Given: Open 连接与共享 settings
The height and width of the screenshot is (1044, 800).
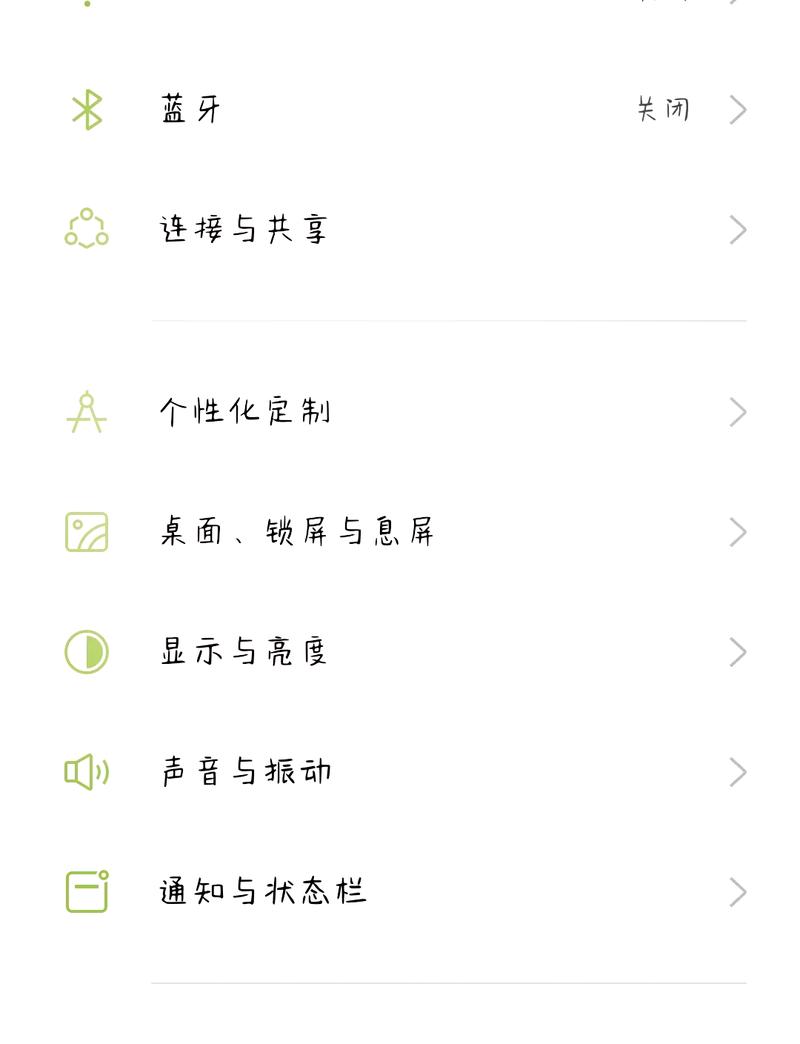Looking at the screenshot, I should (400, 229).
